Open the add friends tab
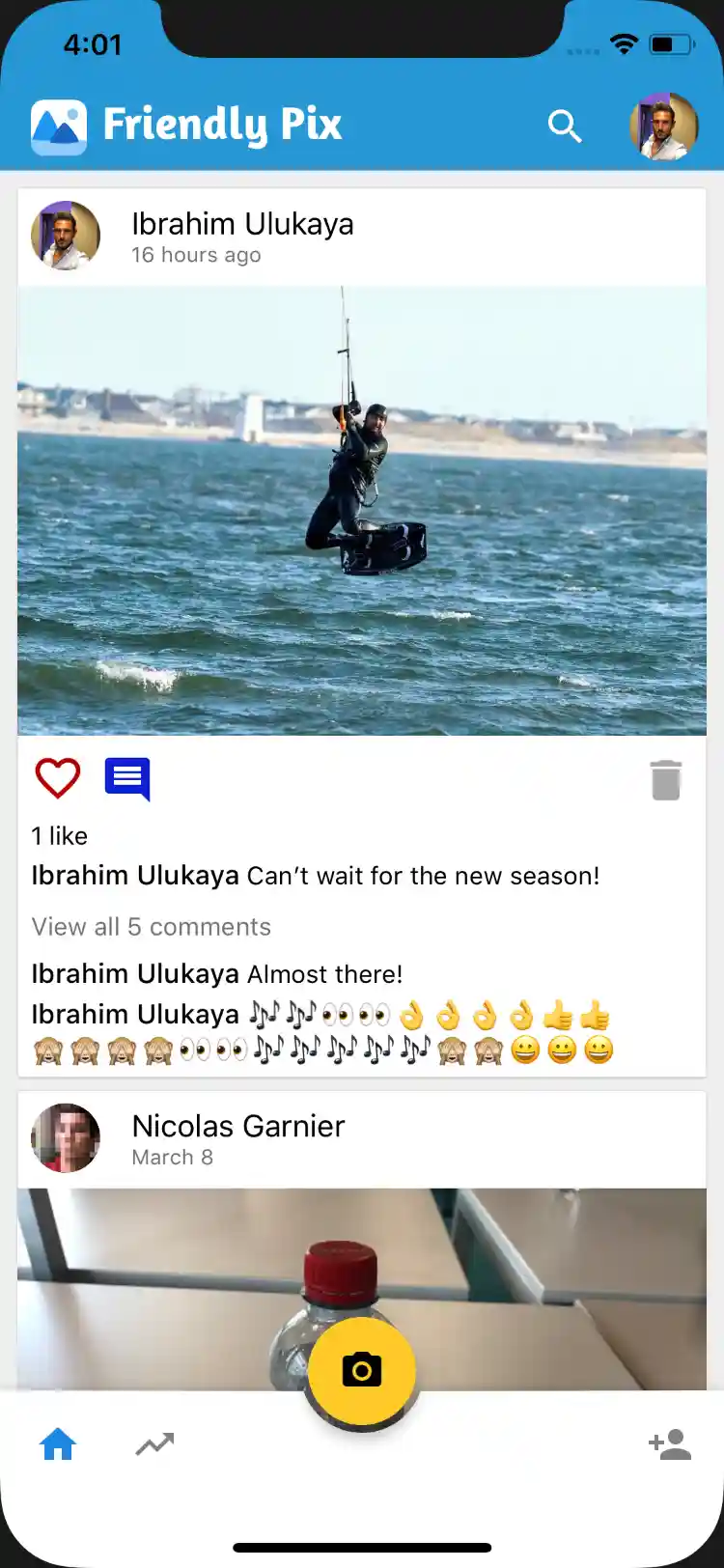Image resolution: width=724 pixels, height=1568 pixels. tap(670, 1444)
